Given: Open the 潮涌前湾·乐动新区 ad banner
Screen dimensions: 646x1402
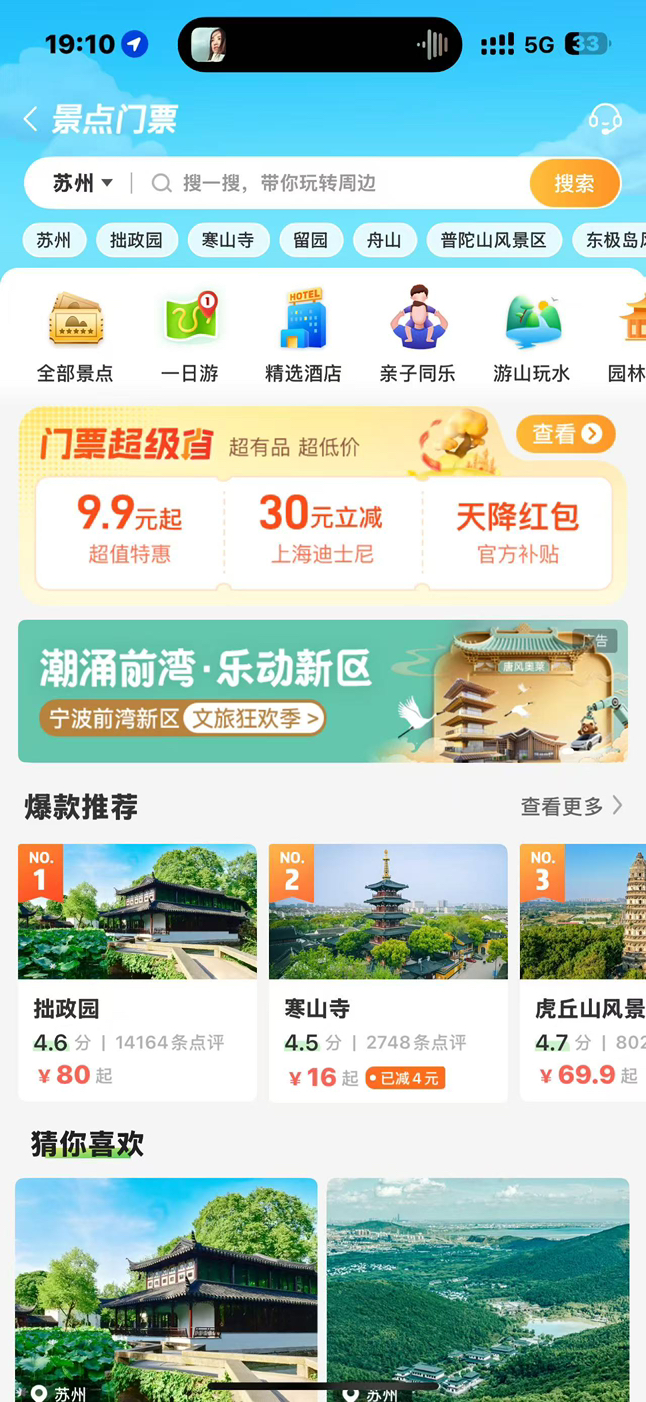Looking at the screenshot, I should tap(322, 691).
